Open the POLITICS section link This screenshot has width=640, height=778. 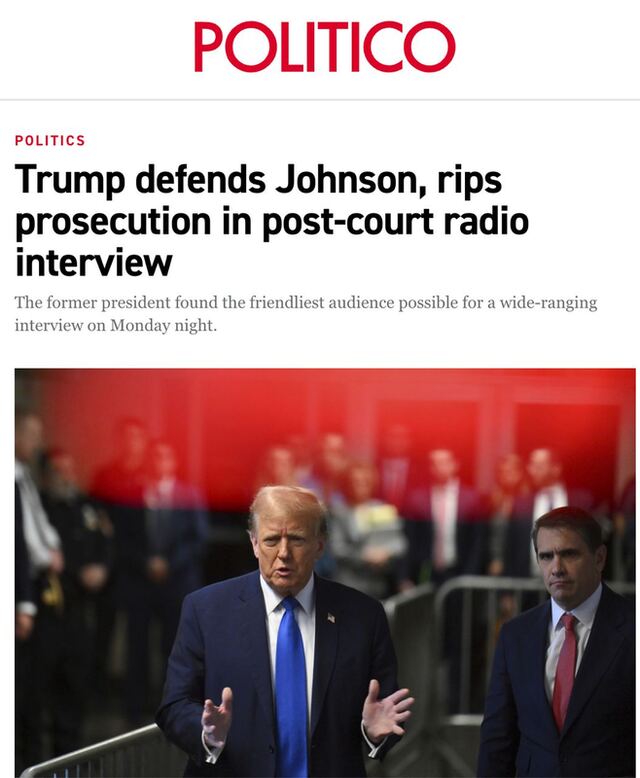point(50,141)
